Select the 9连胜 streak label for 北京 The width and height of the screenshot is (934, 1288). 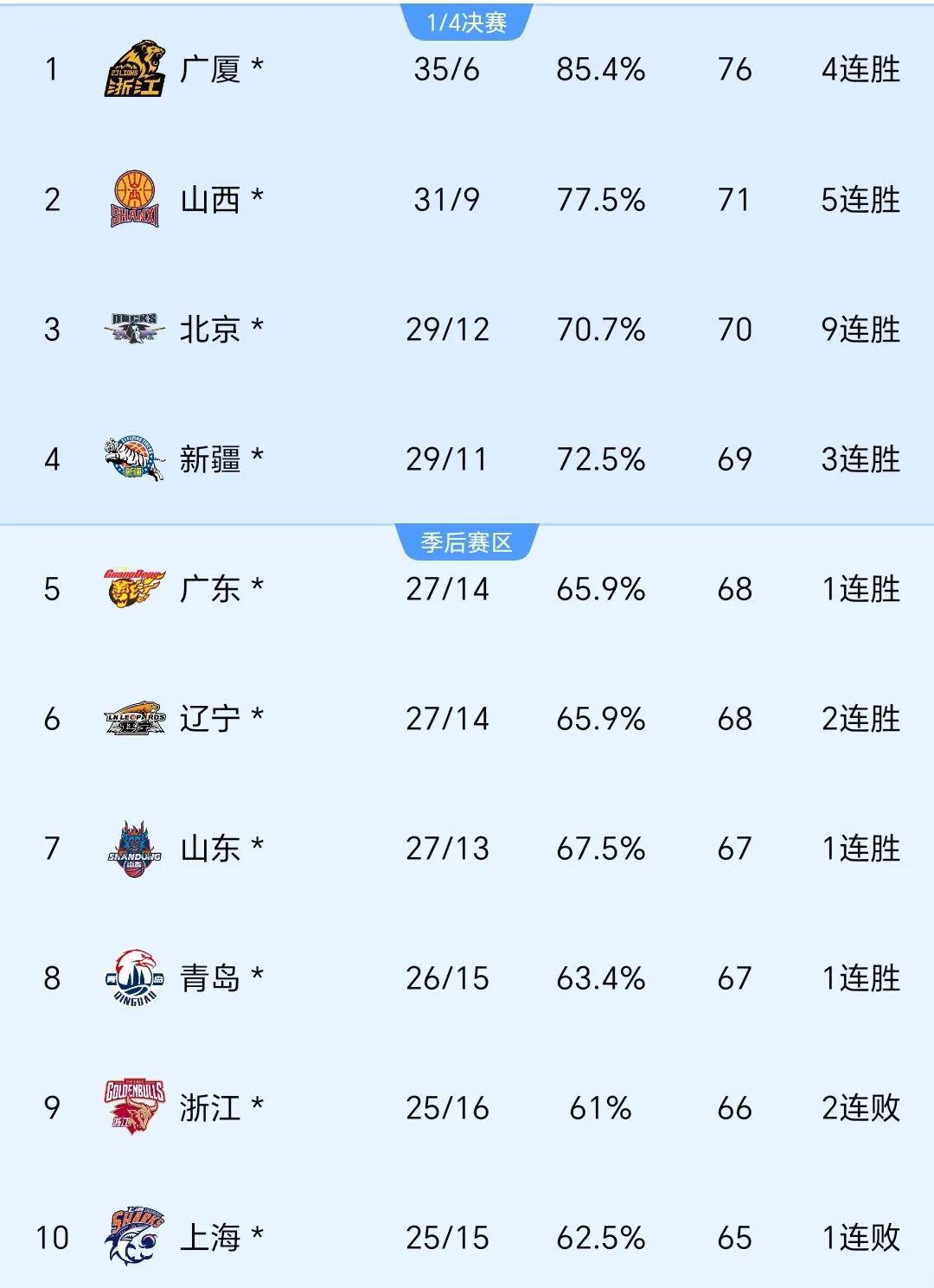[x=861, y=329]
